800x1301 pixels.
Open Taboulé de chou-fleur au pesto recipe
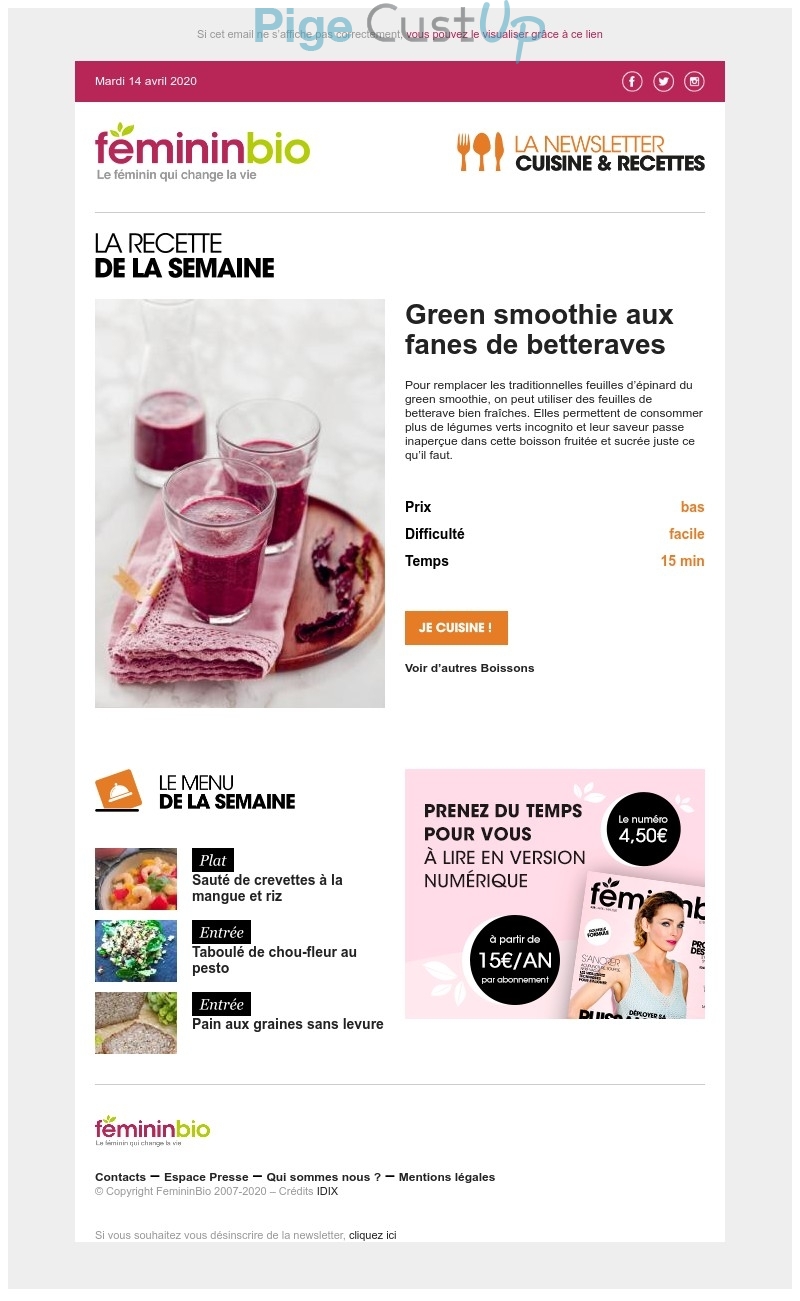tap(274, 960)
